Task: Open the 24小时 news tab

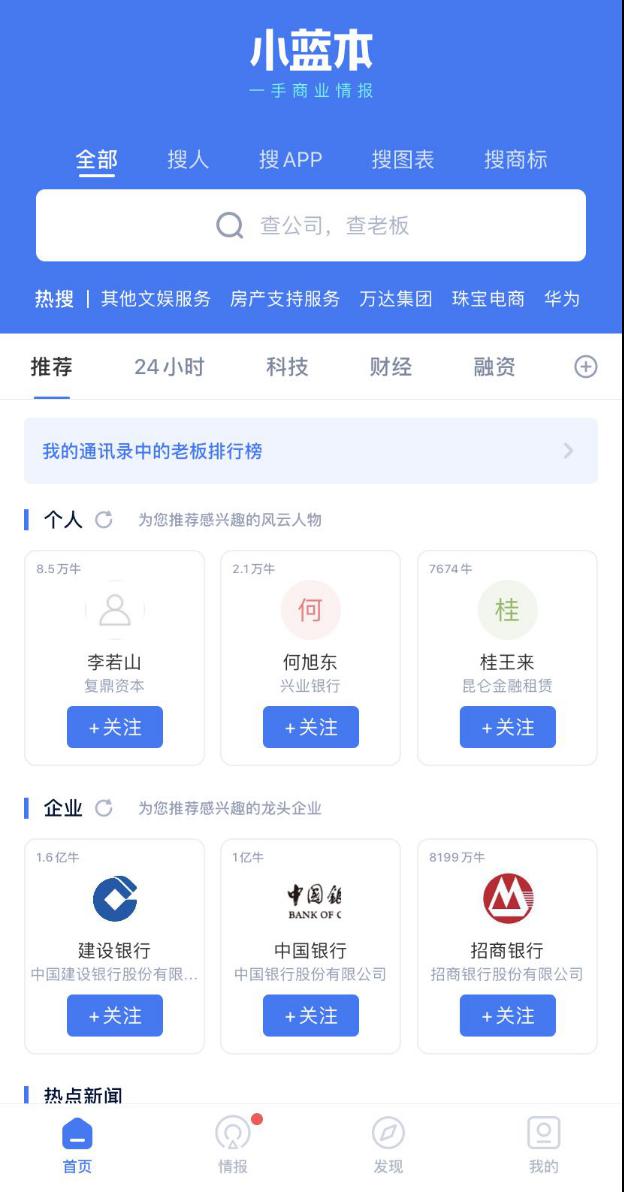Action: pyautogui.click(x=169, y=367)
